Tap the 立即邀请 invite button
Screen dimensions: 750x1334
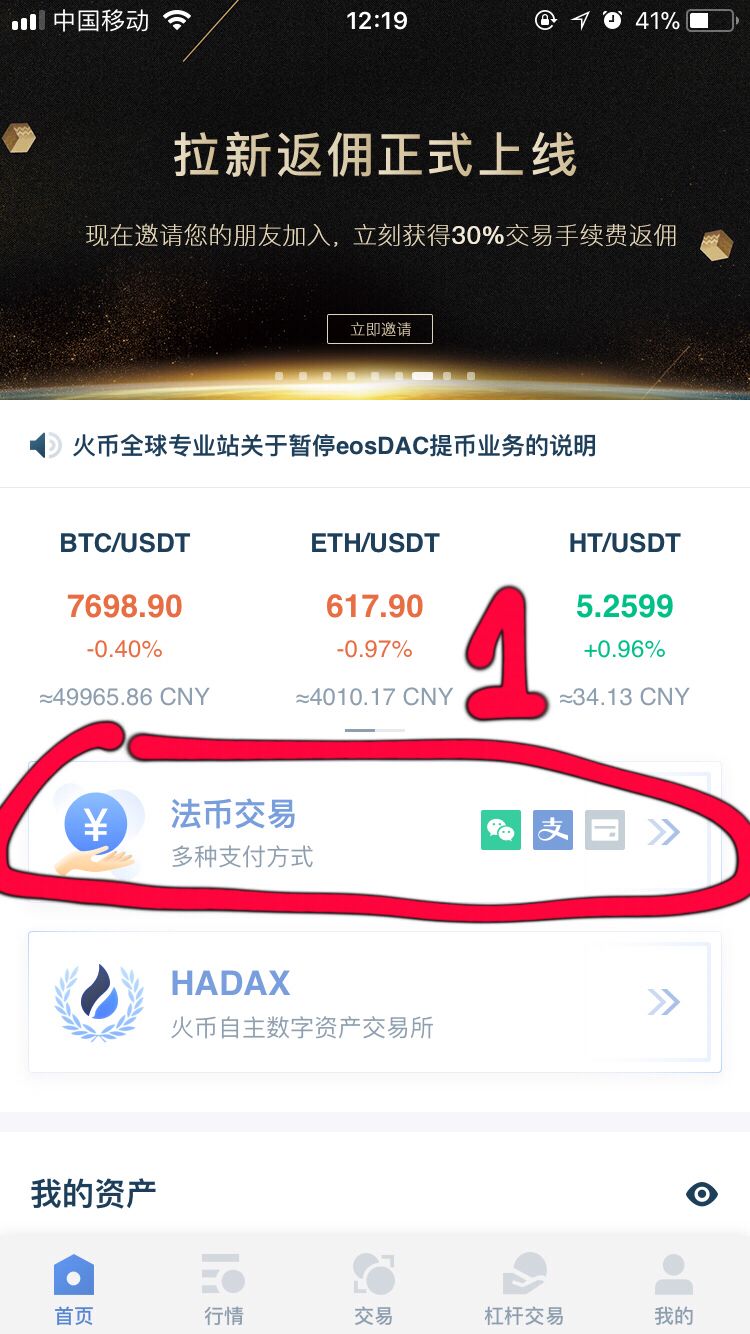pyautogui.click(x=380, y=329)
